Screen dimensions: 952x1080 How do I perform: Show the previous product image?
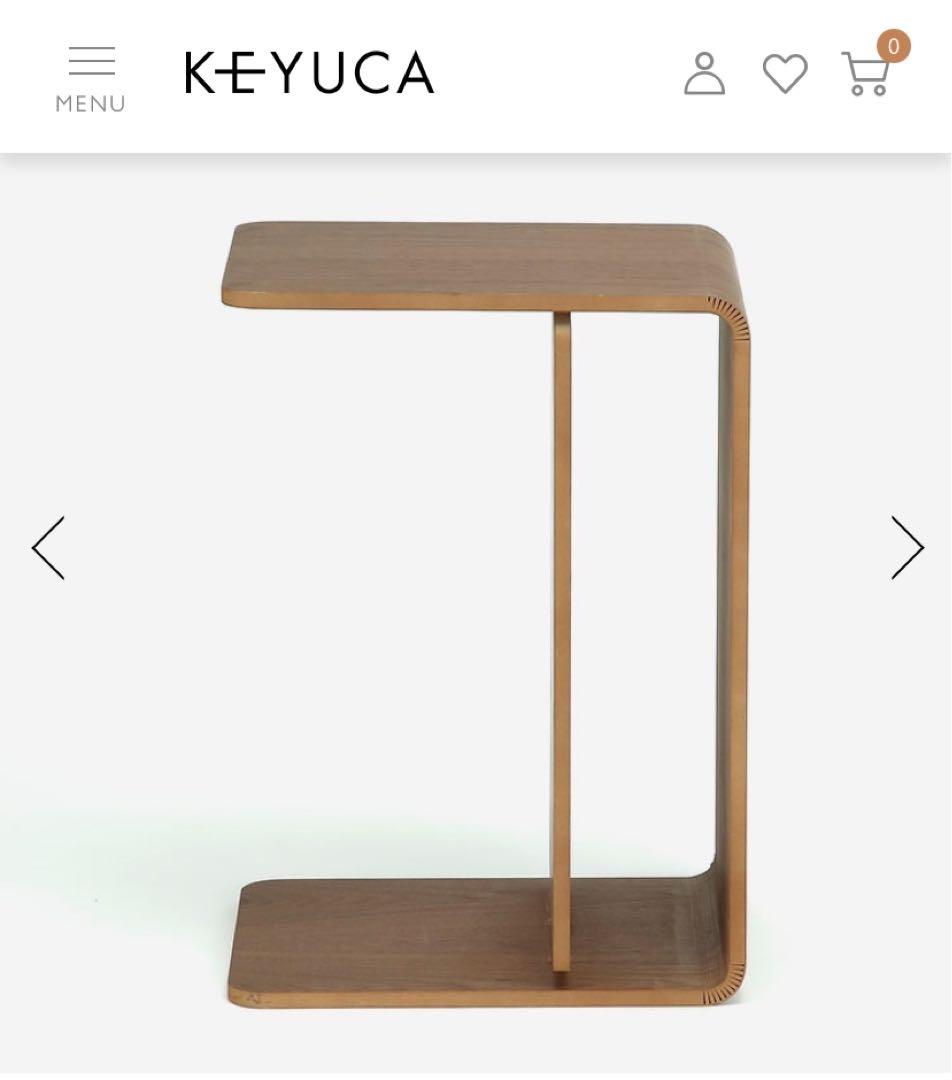click(48, 548)
